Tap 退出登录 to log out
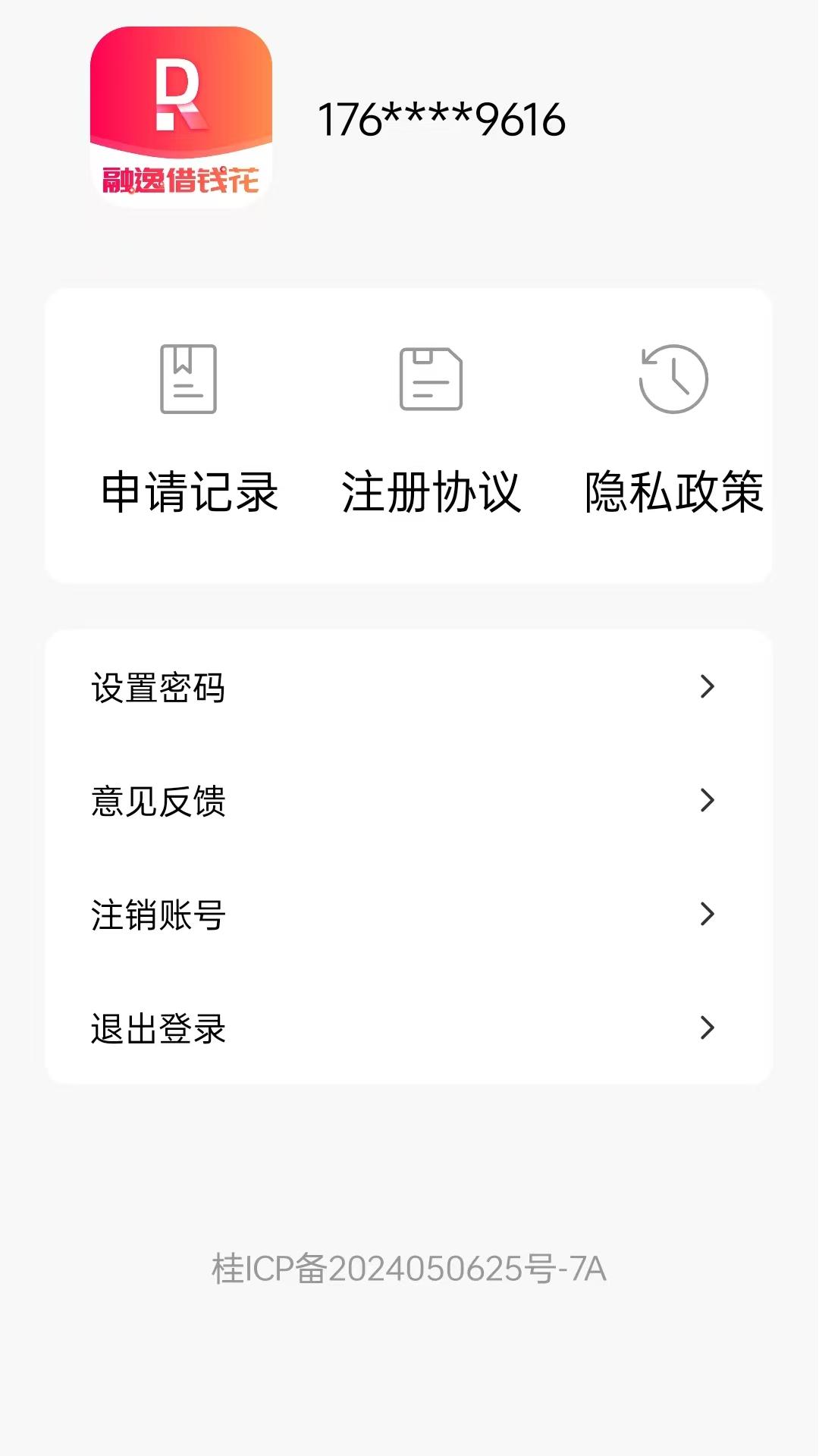The width and height of the screenshot is (819, 1456). pos(408,1028)
